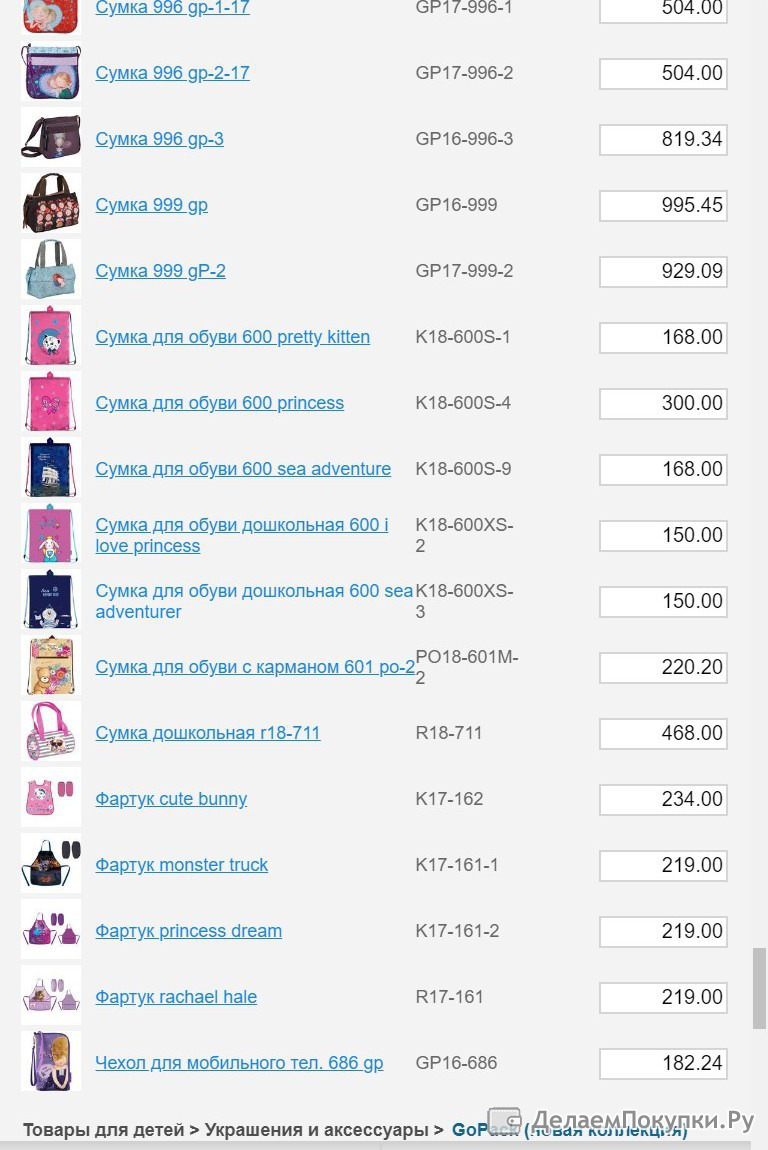Open the Фартук monster truck link

[x=181, y=865]
